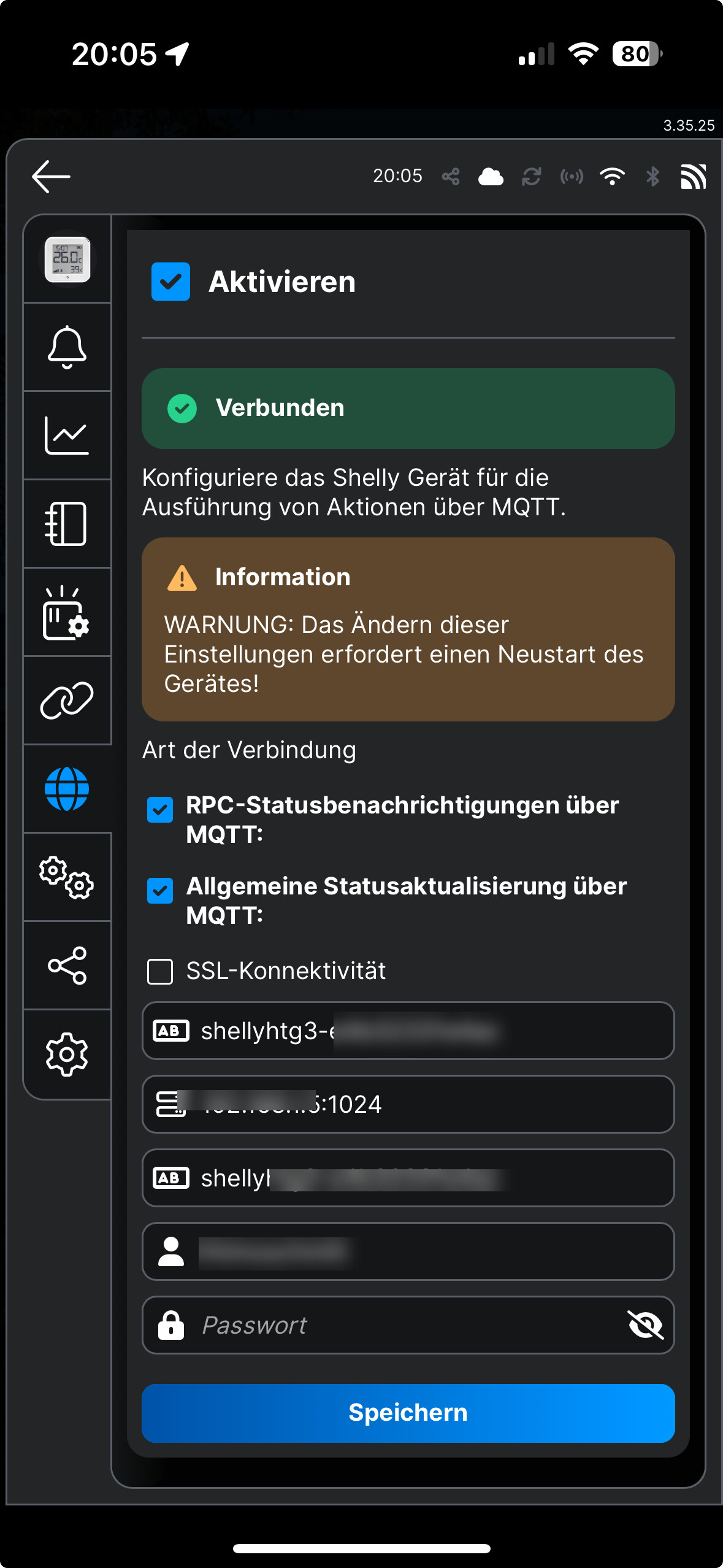Edit the server address field ending :1024
723x1568 pixels.
[408, 1104]
